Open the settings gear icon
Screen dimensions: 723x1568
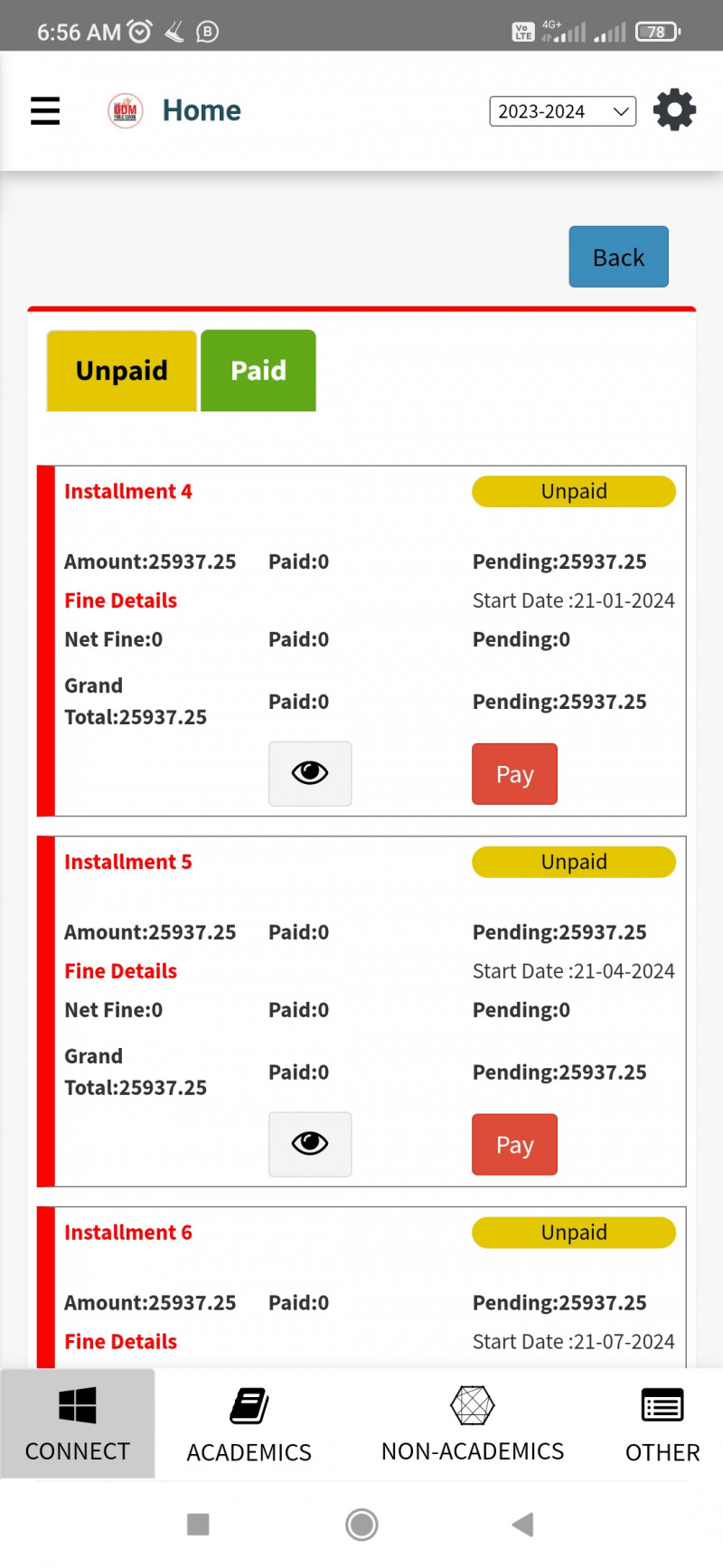(x=674, y=110)
